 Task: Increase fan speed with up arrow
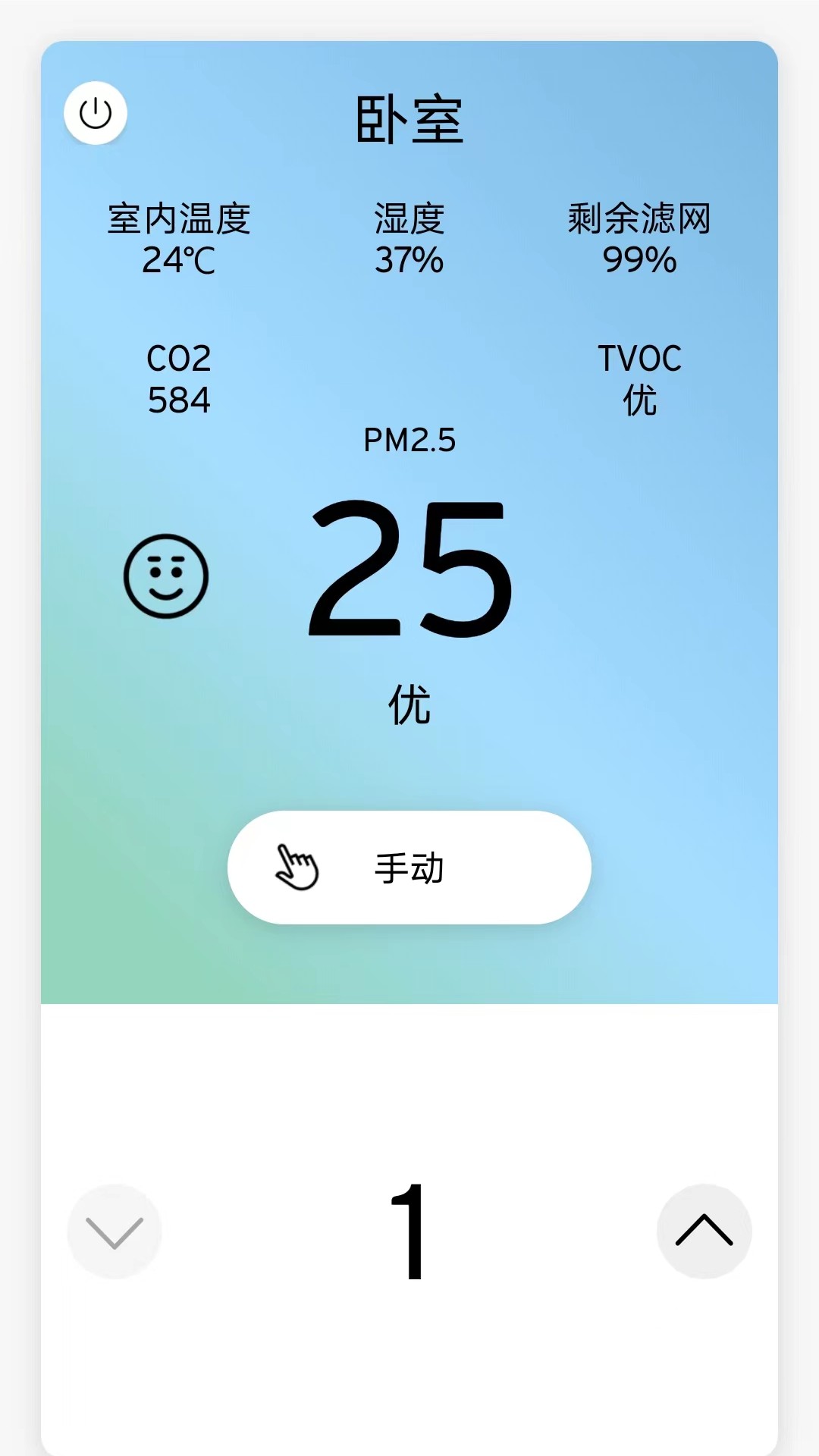pos(704,1231)
